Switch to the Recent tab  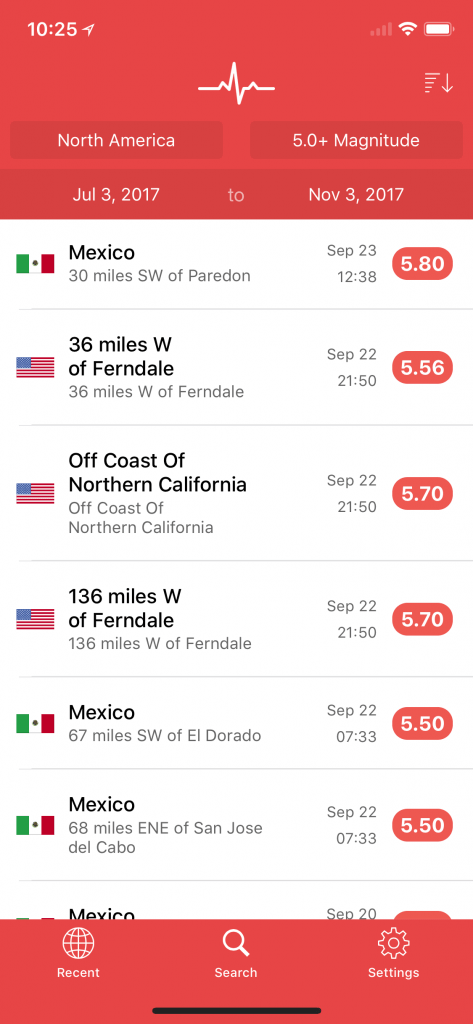tap(78, 954)
